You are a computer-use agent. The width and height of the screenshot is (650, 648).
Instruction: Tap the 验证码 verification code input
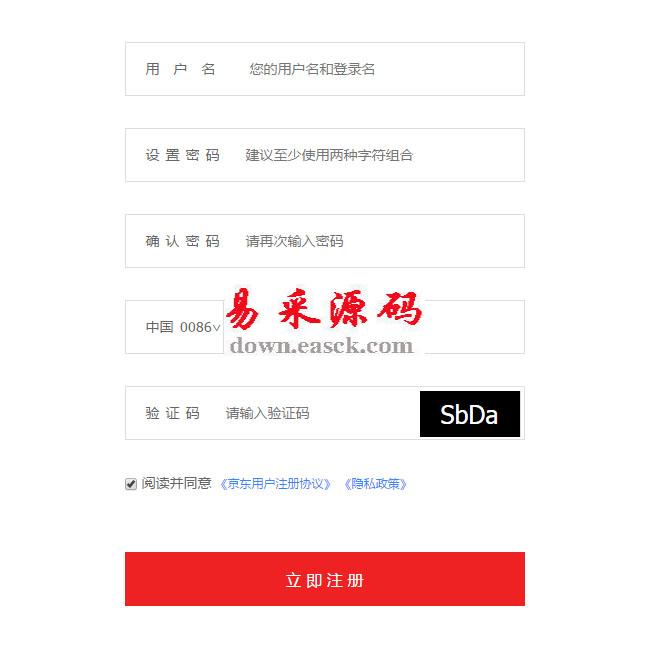coord(315,413)
